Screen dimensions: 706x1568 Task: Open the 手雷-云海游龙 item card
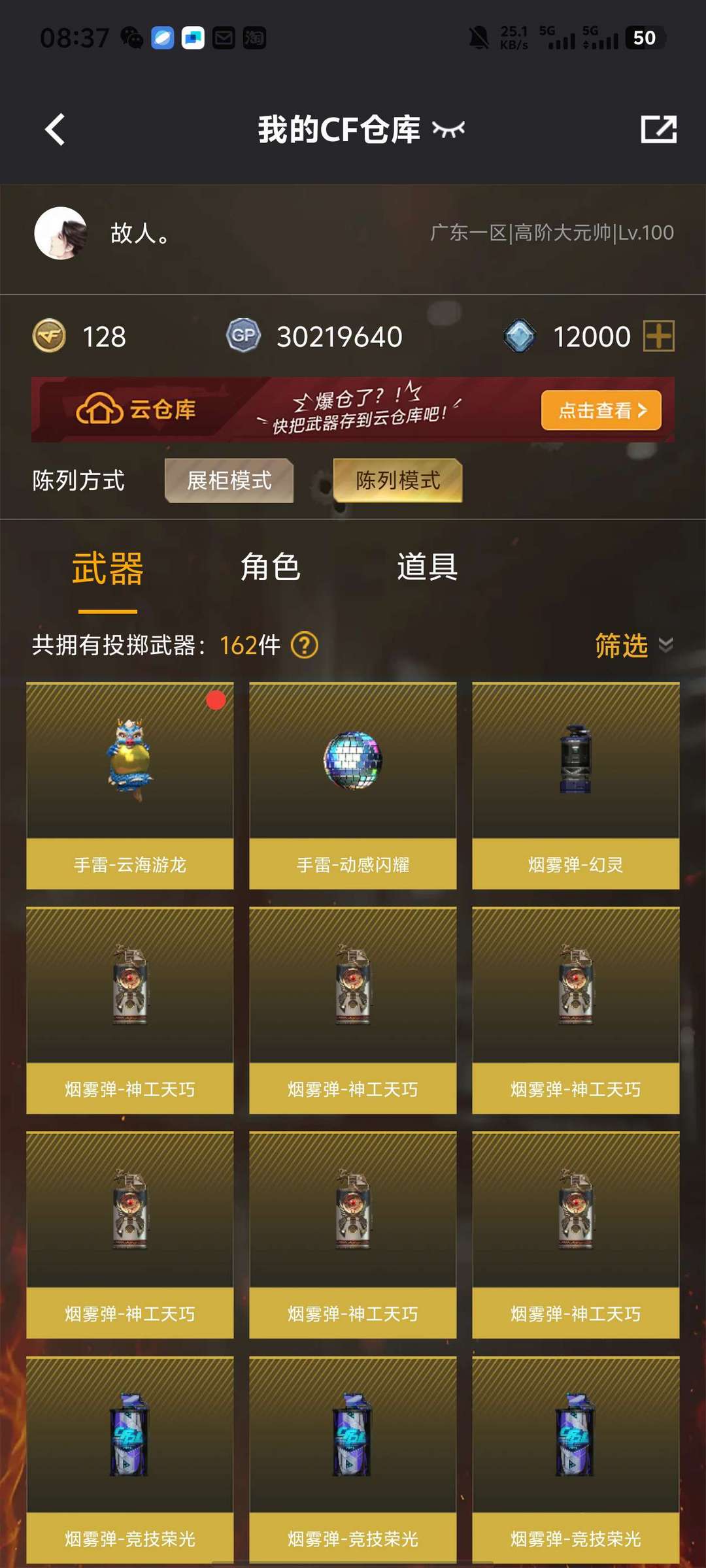click(130, 786)
